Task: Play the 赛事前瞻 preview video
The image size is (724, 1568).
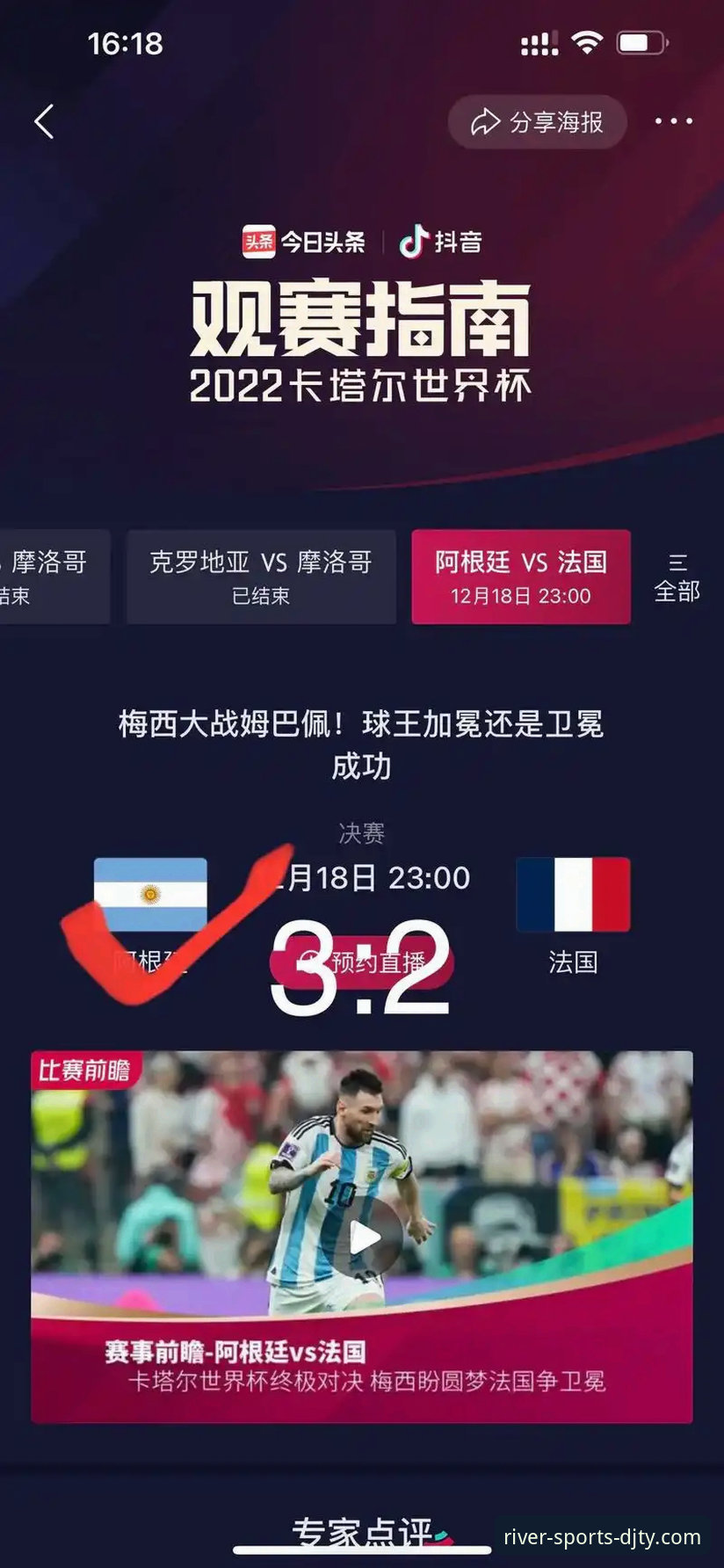Action: [x=366, y=1238]
